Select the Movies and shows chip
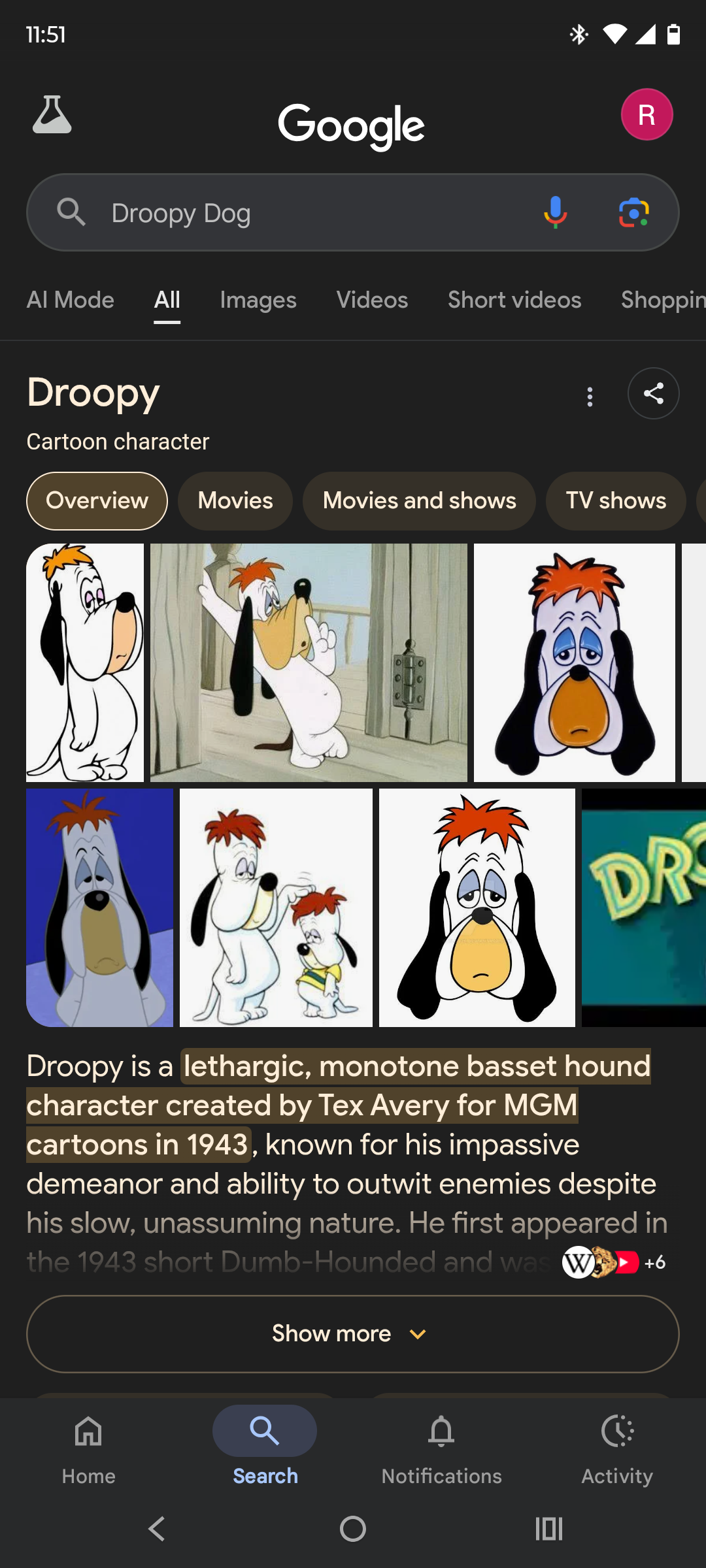This screenshot has height=1568, width=706. click(419, 501)
